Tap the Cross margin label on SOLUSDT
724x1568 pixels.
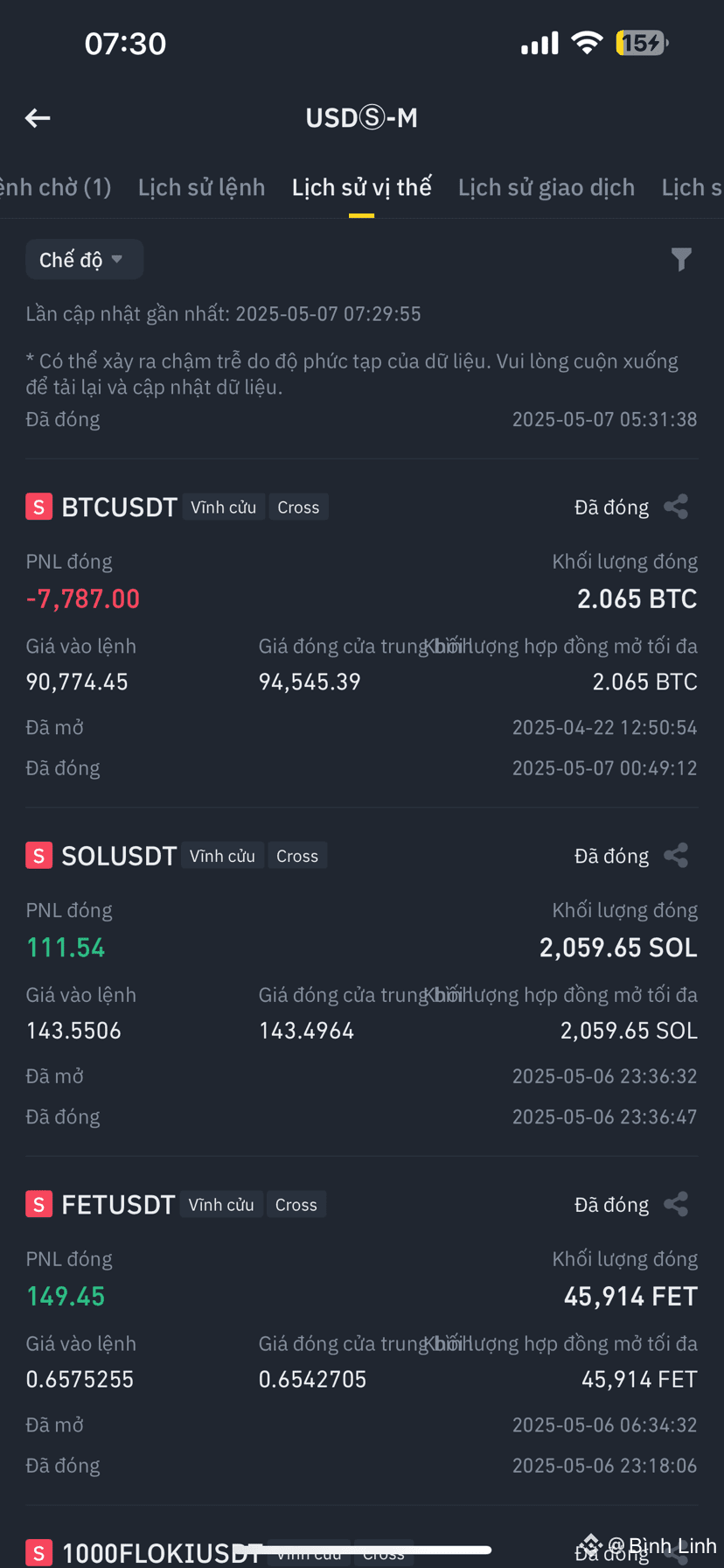pyautogui.click(x=296, y=855)
